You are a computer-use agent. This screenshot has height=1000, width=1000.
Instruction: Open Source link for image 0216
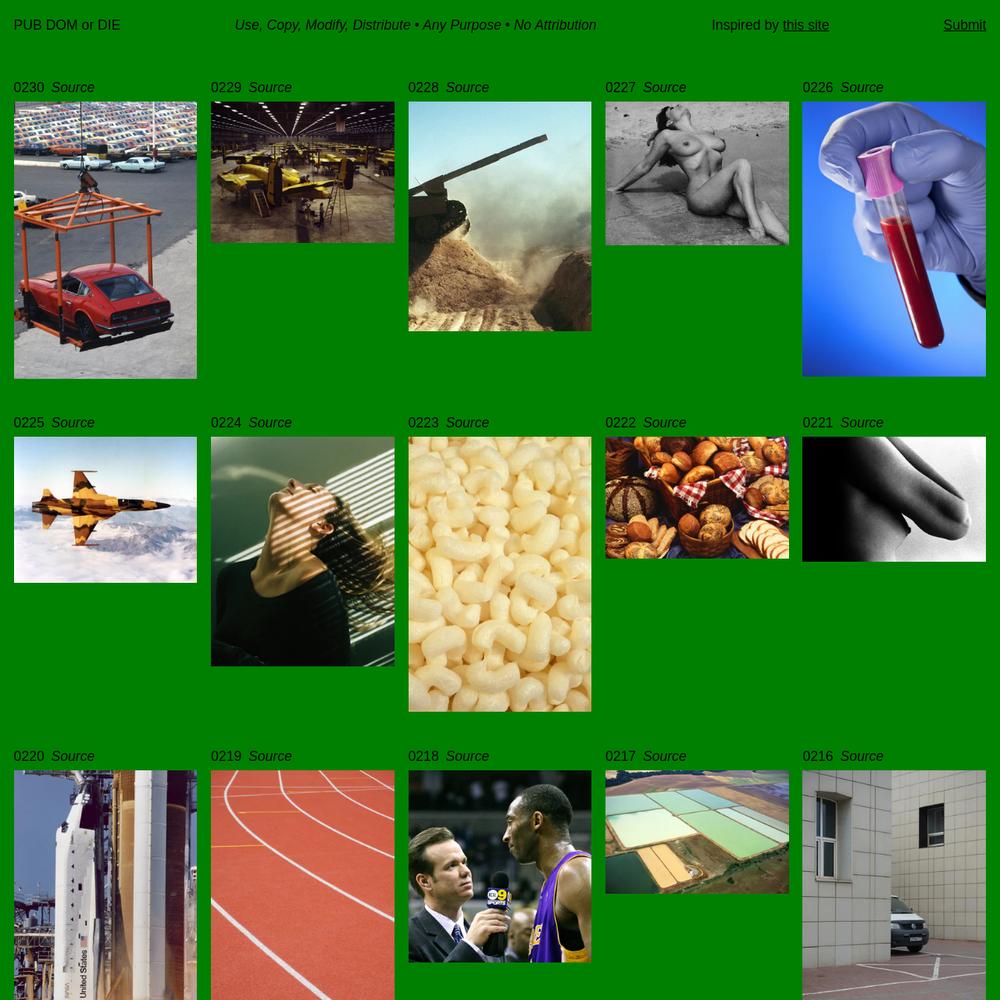pos(861,756)
